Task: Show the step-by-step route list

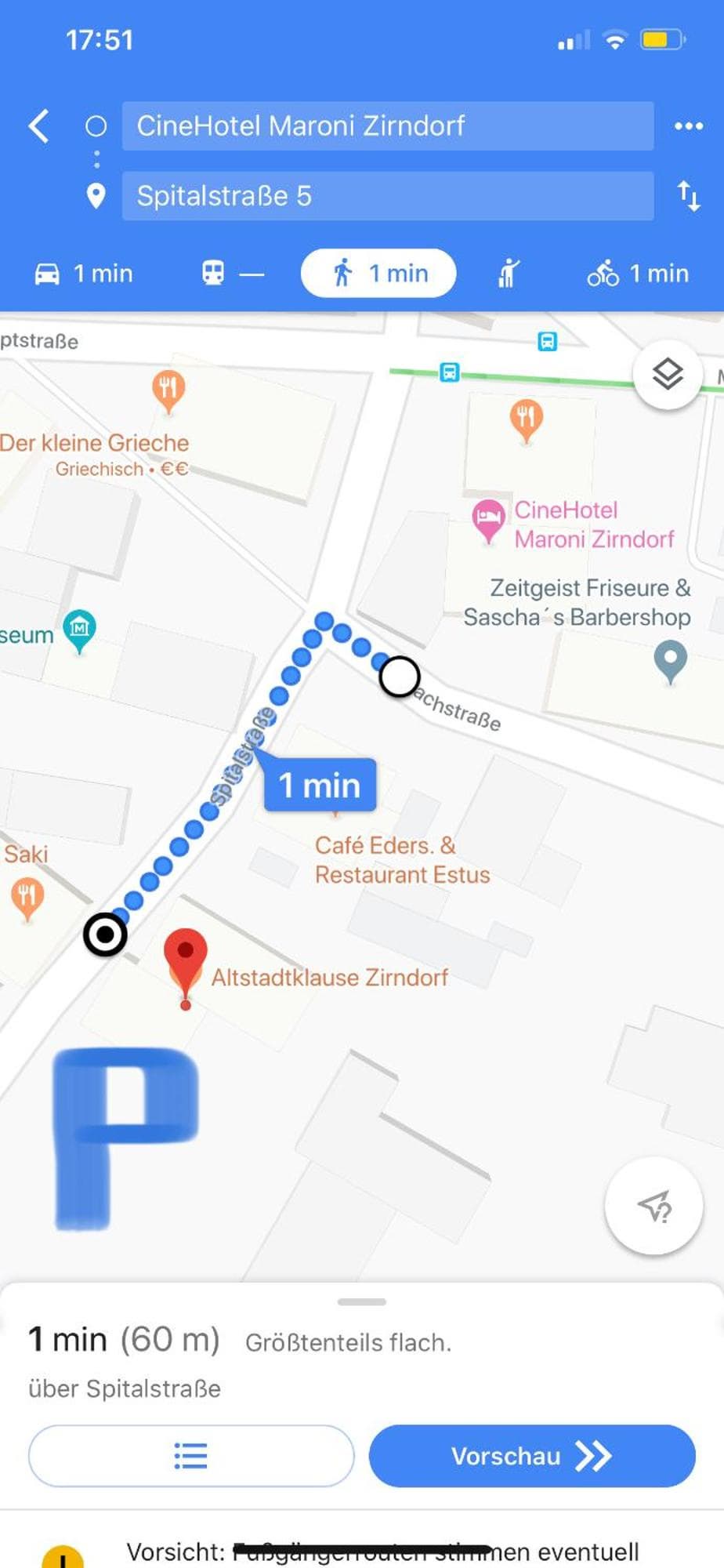Action: 191,1456
